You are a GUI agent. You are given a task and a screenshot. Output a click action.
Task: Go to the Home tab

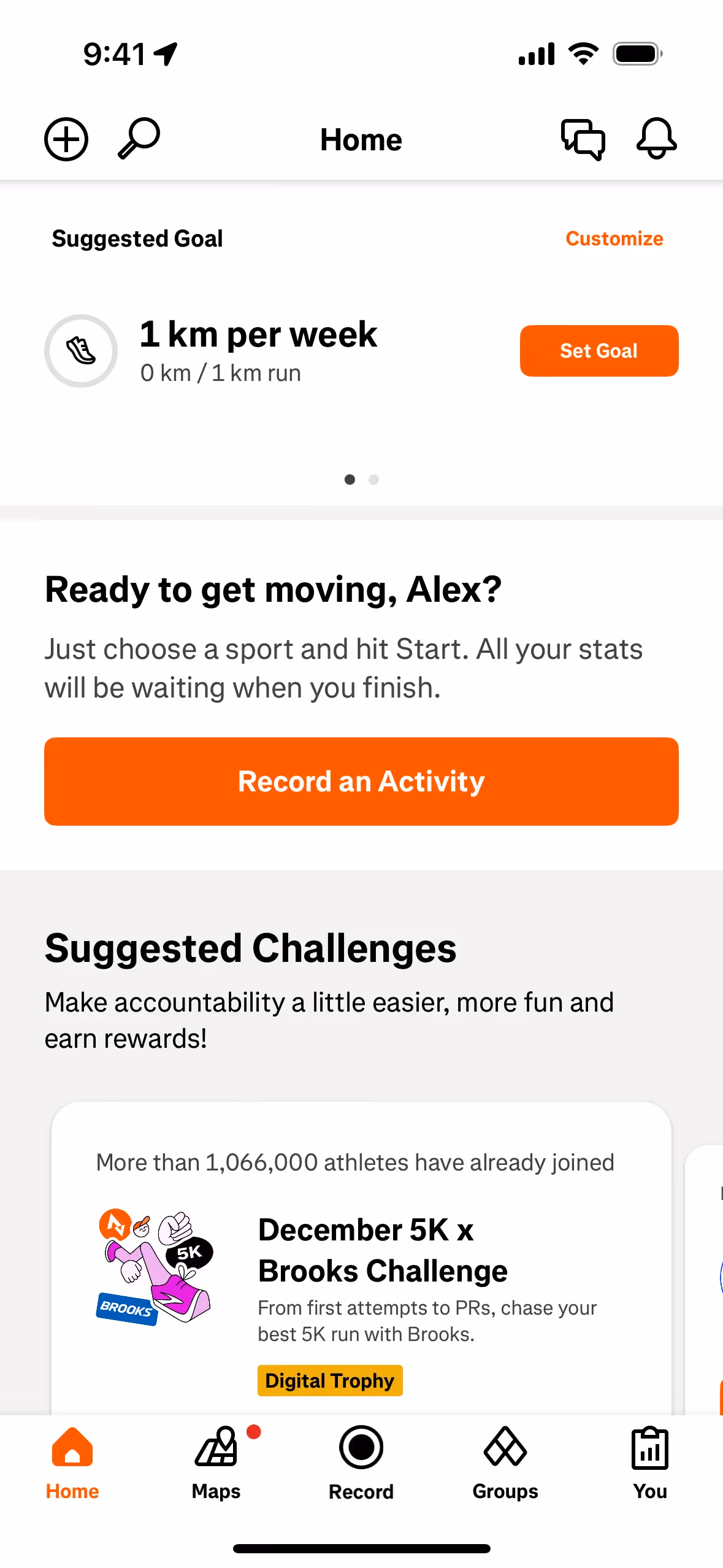[x=72, y=1462]
